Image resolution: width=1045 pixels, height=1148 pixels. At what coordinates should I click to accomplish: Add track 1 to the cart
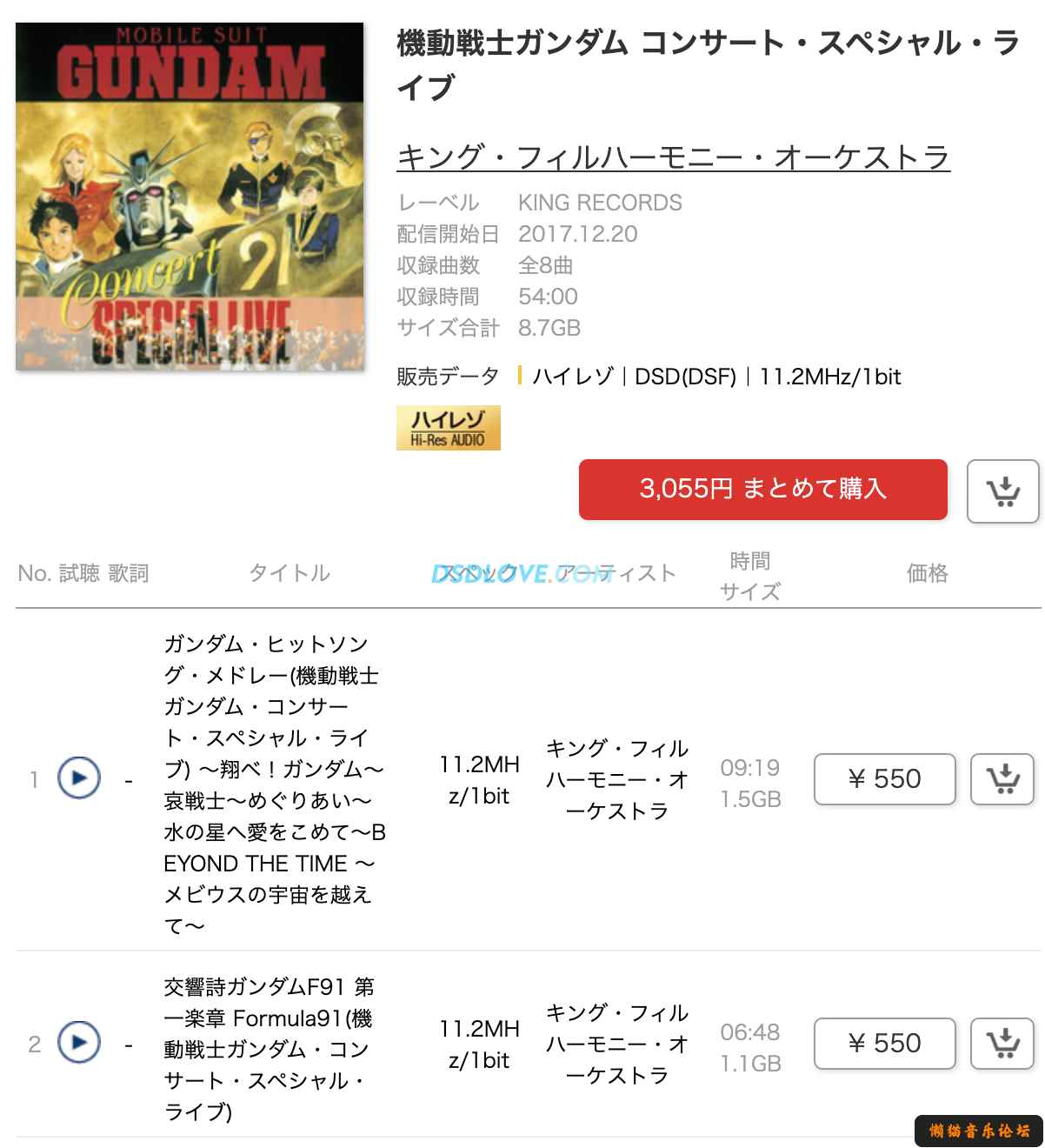pyautogui.click(x=1002, y=778)
